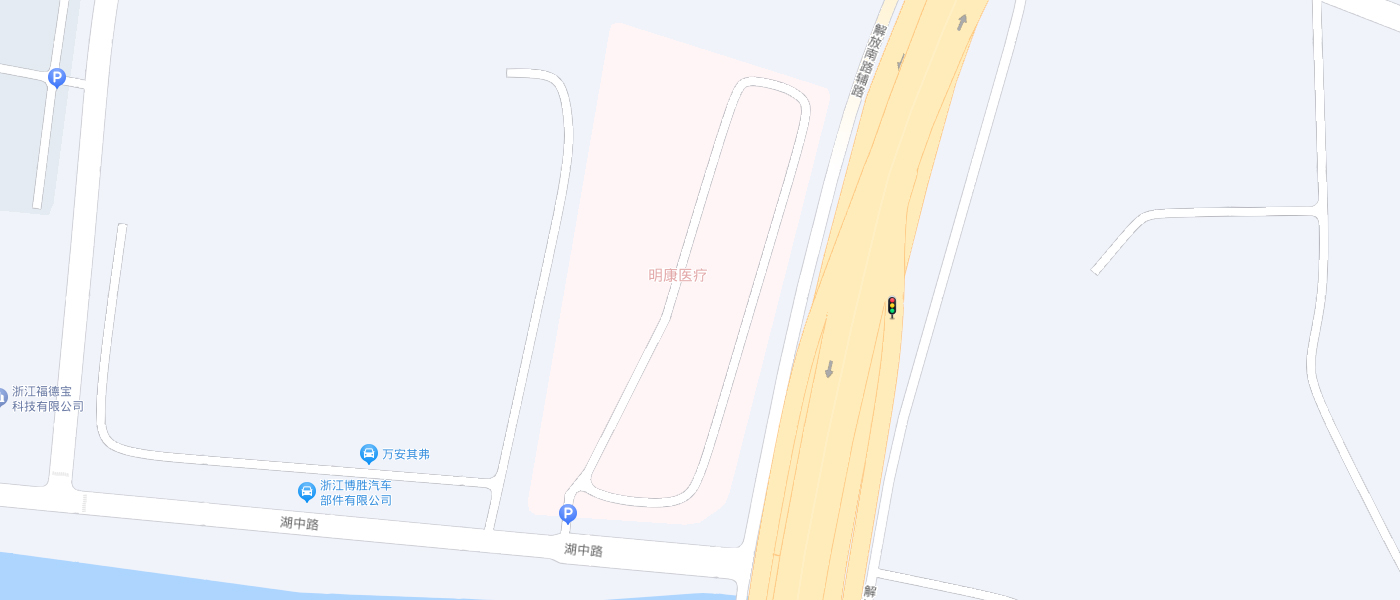The image size is (1400, 600).
Task: Select the 明康医疗 place label
Action: [677, 275]
